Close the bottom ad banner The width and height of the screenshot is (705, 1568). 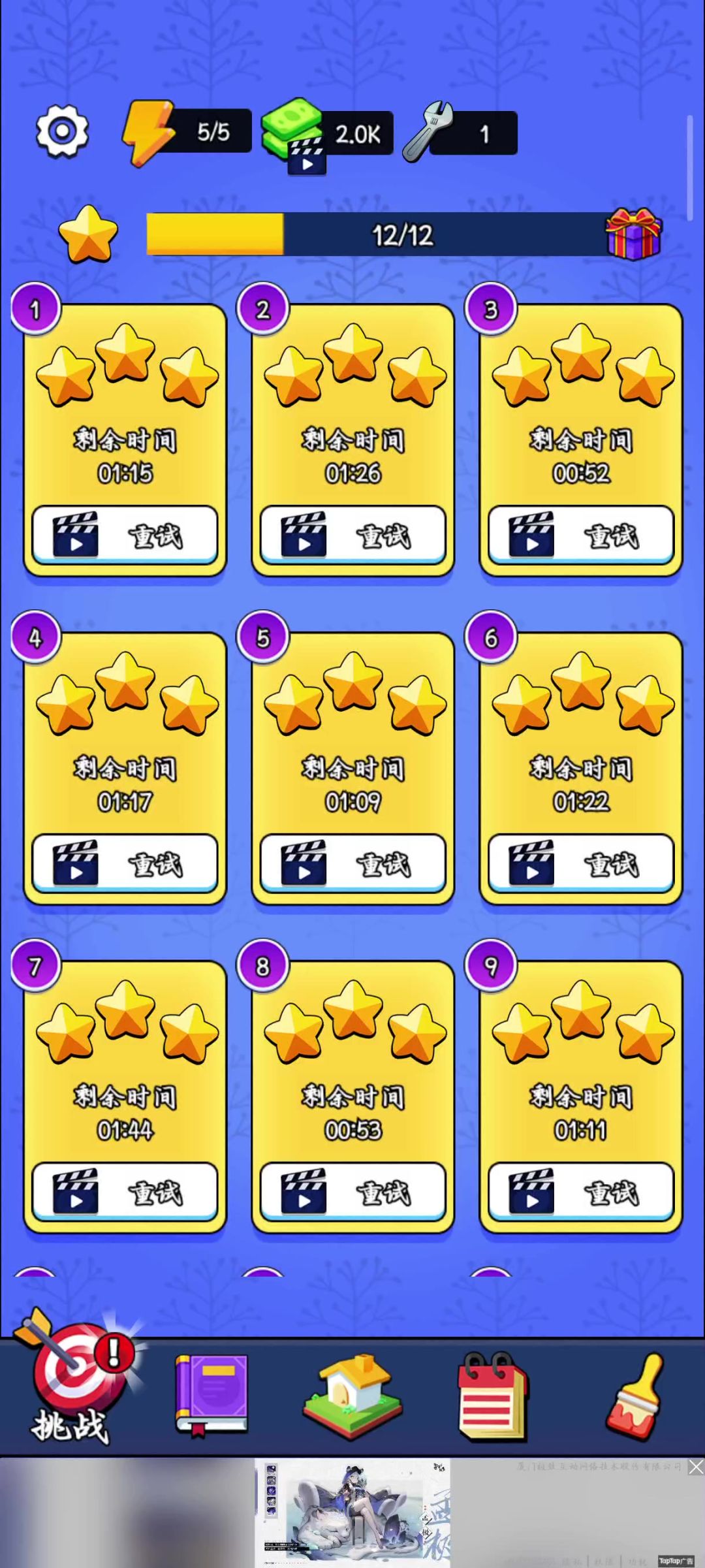(x=696, y=1467)
